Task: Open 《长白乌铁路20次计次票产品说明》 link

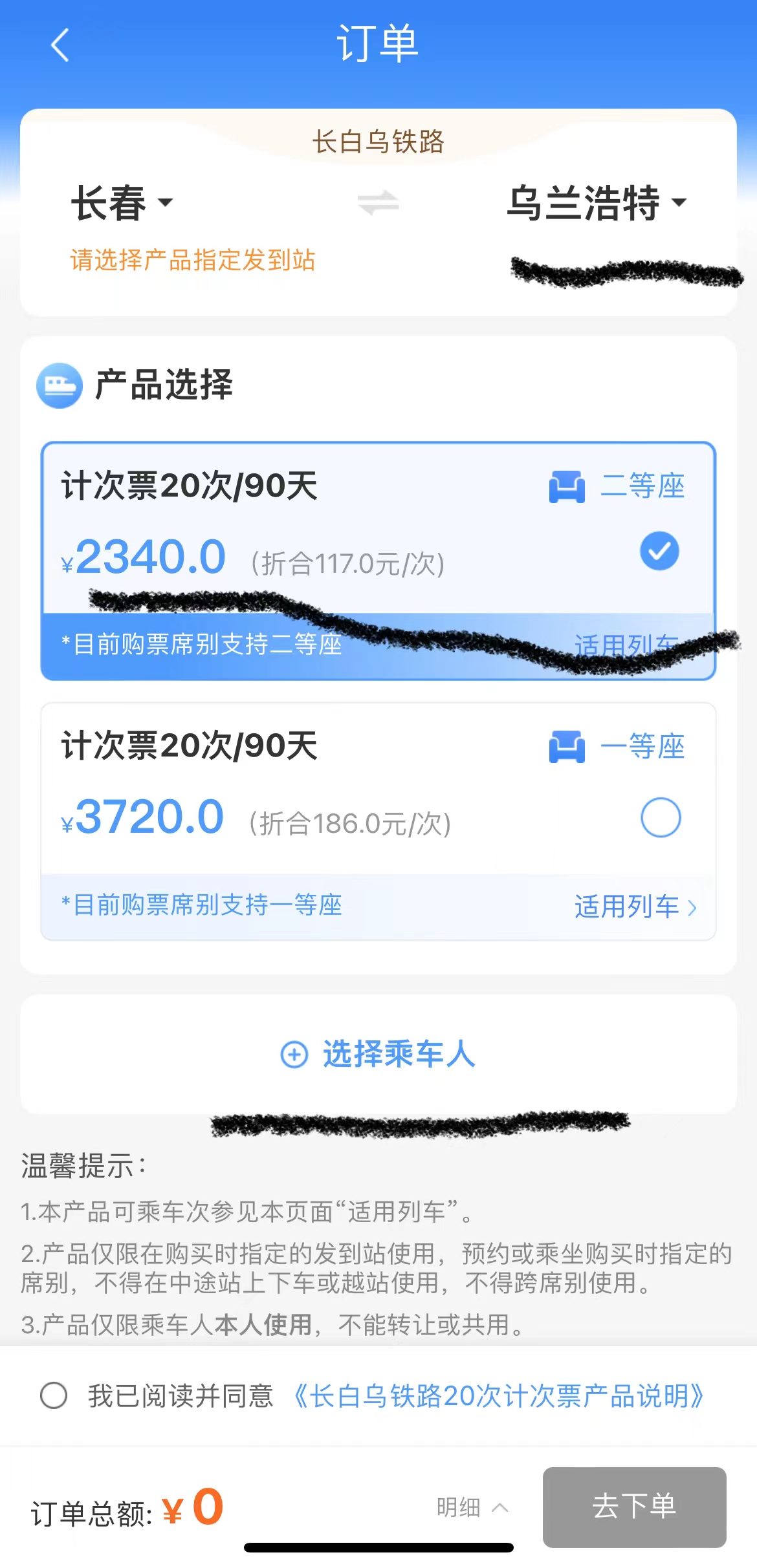Action: (x=498, y=1396)
